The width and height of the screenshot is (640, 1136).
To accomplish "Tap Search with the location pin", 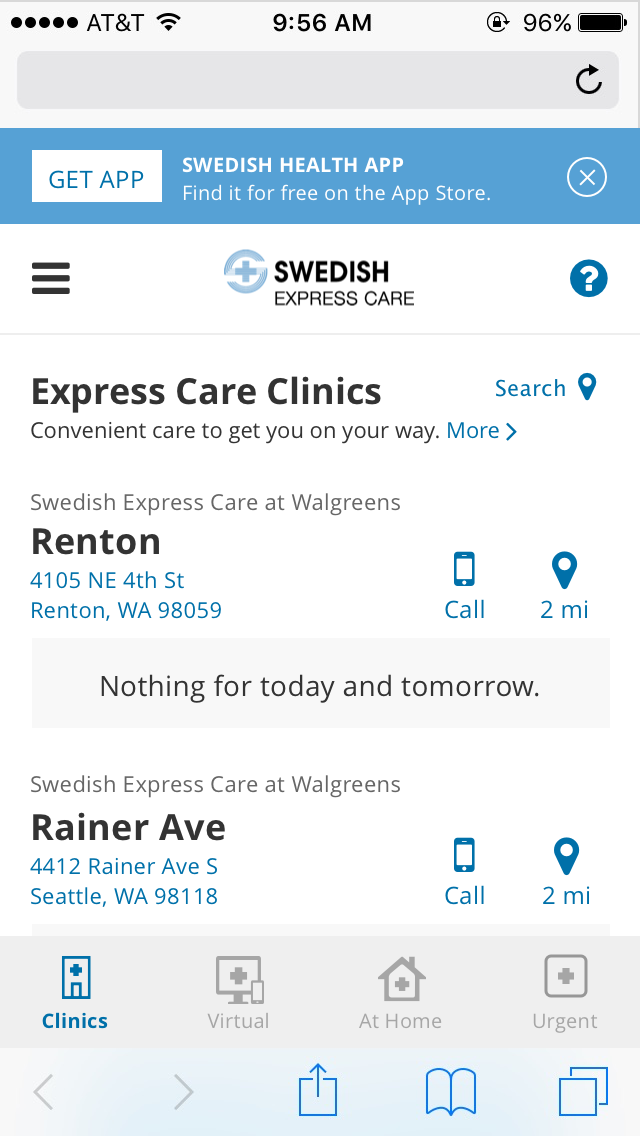I will (546, 388).
